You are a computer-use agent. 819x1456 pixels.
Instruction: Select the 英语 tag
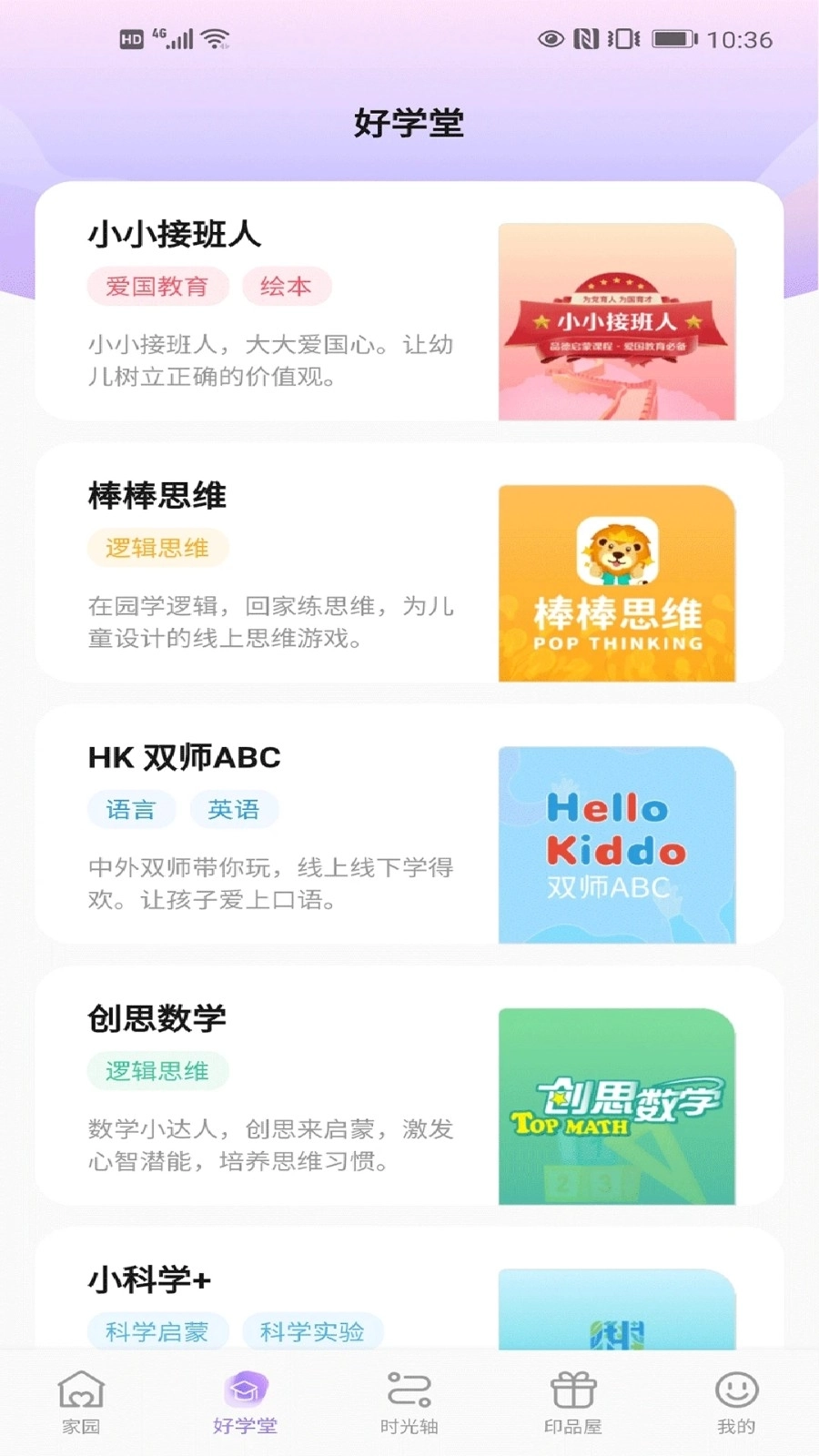(x=234, y=809)
